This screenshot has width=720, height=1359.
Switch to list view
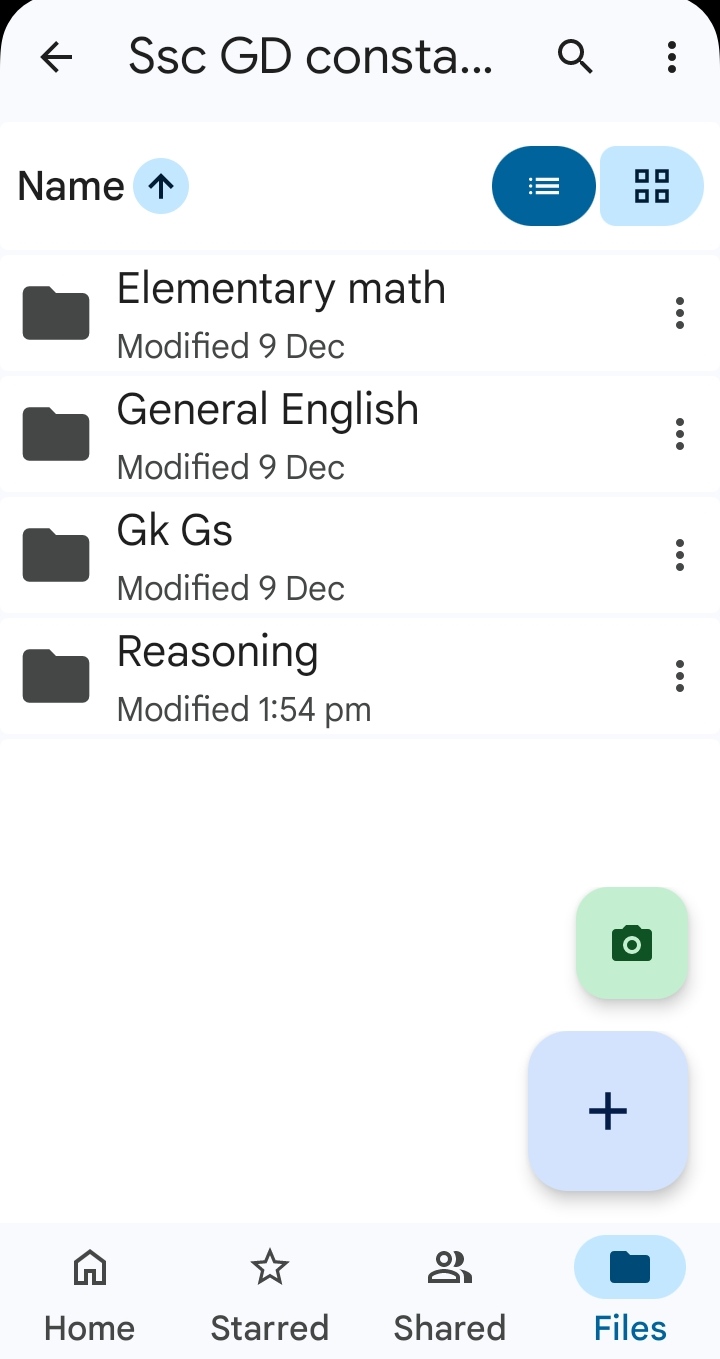tap(544, 186)
